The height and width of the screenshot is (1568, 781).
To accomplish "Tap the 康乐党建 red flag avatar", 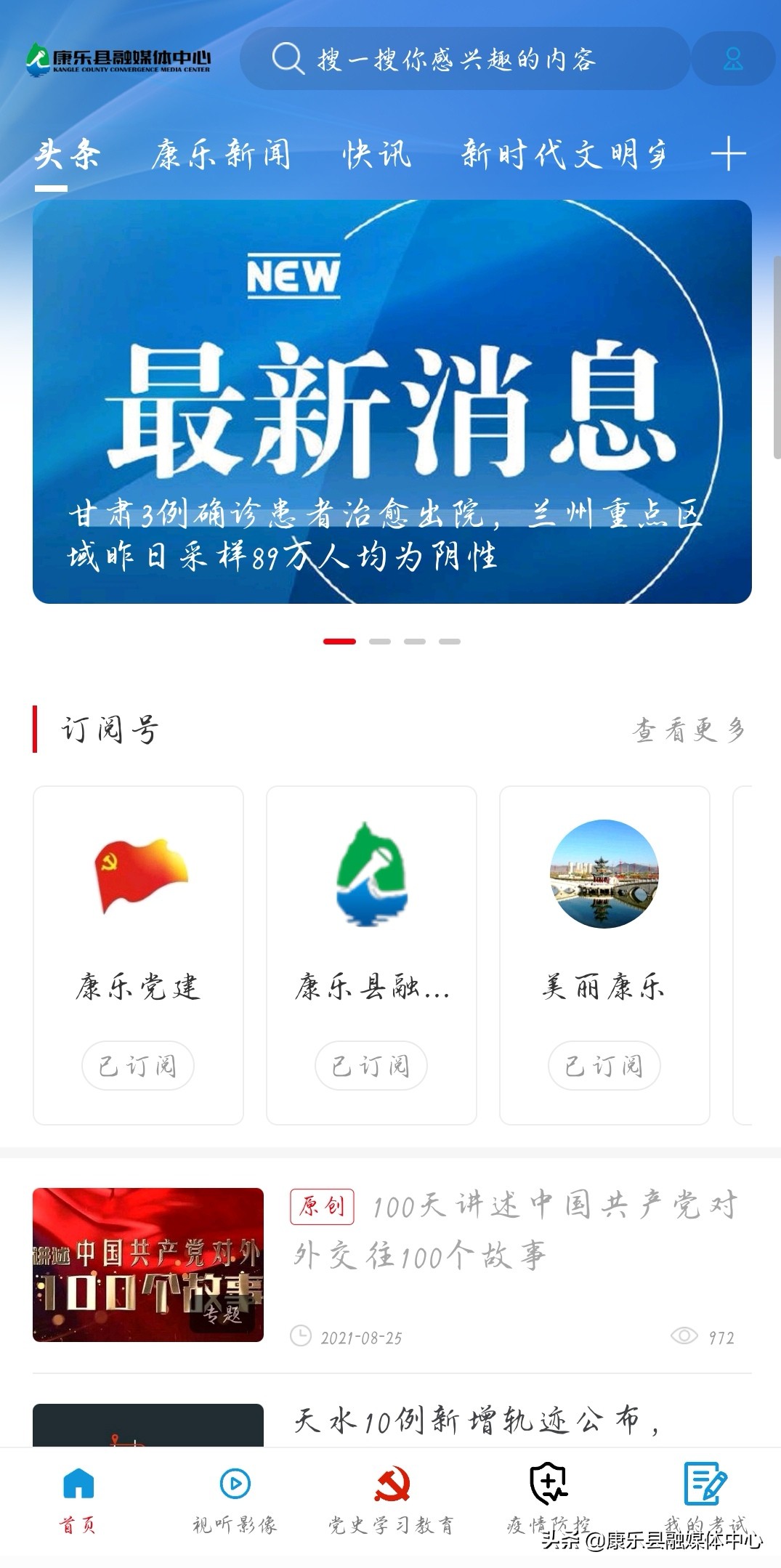I will (x=138, y=877).
